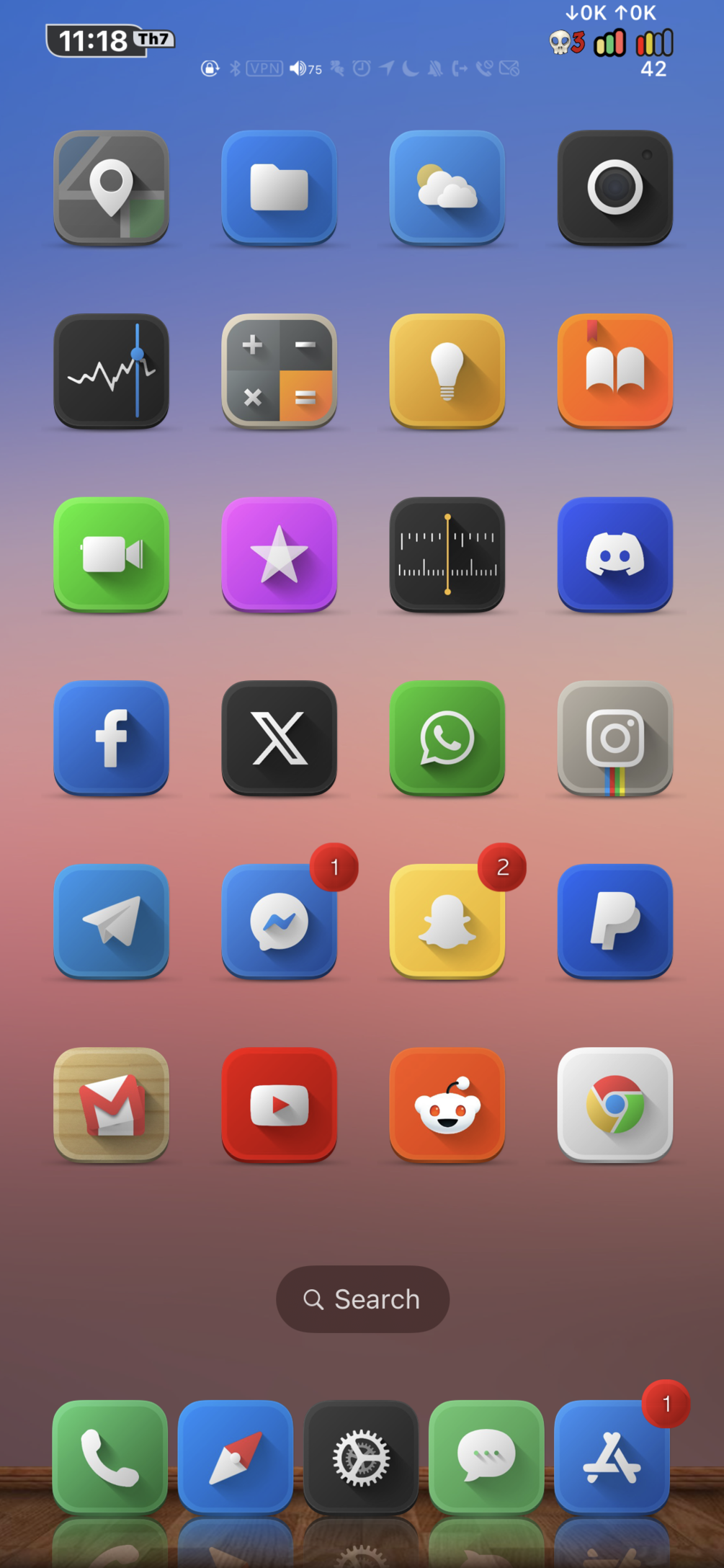The image size is (724, 1568).
Task: Launch Instagram
Action: tap(615, 739)
